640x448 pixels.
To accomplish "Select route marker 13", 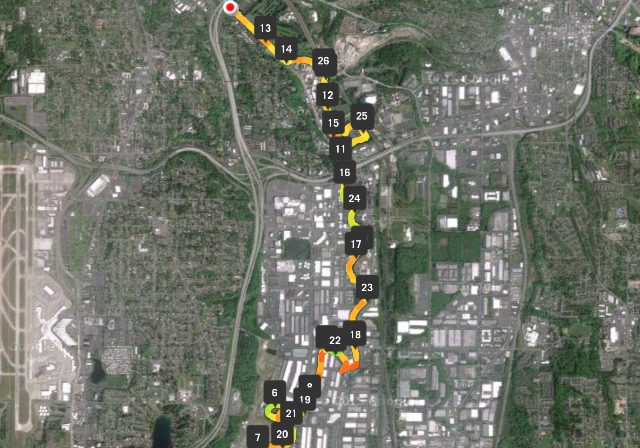I will [x=265, y=29].
